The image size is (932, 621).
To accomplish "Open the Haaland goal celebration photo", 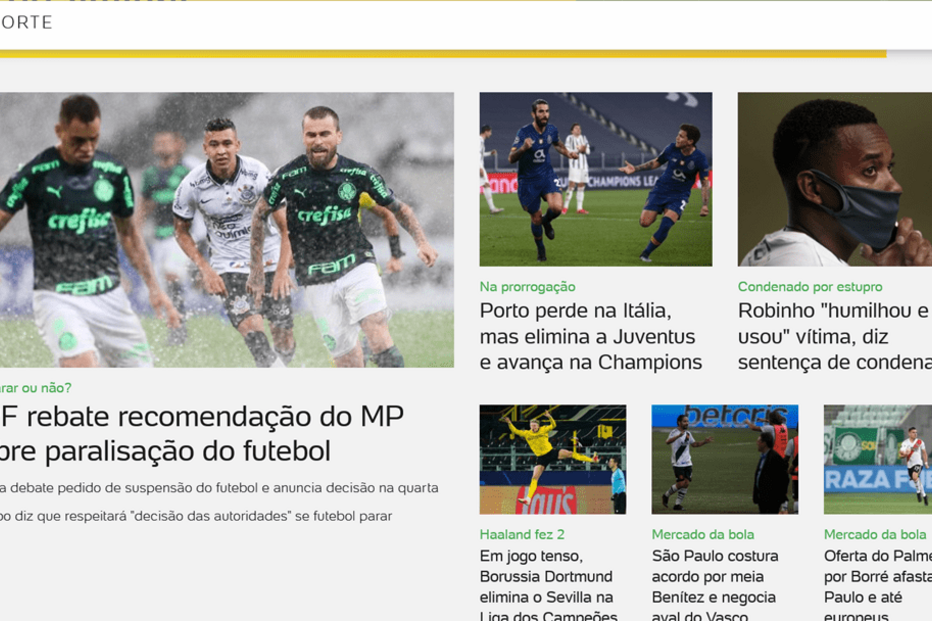I will click(552, 459).
